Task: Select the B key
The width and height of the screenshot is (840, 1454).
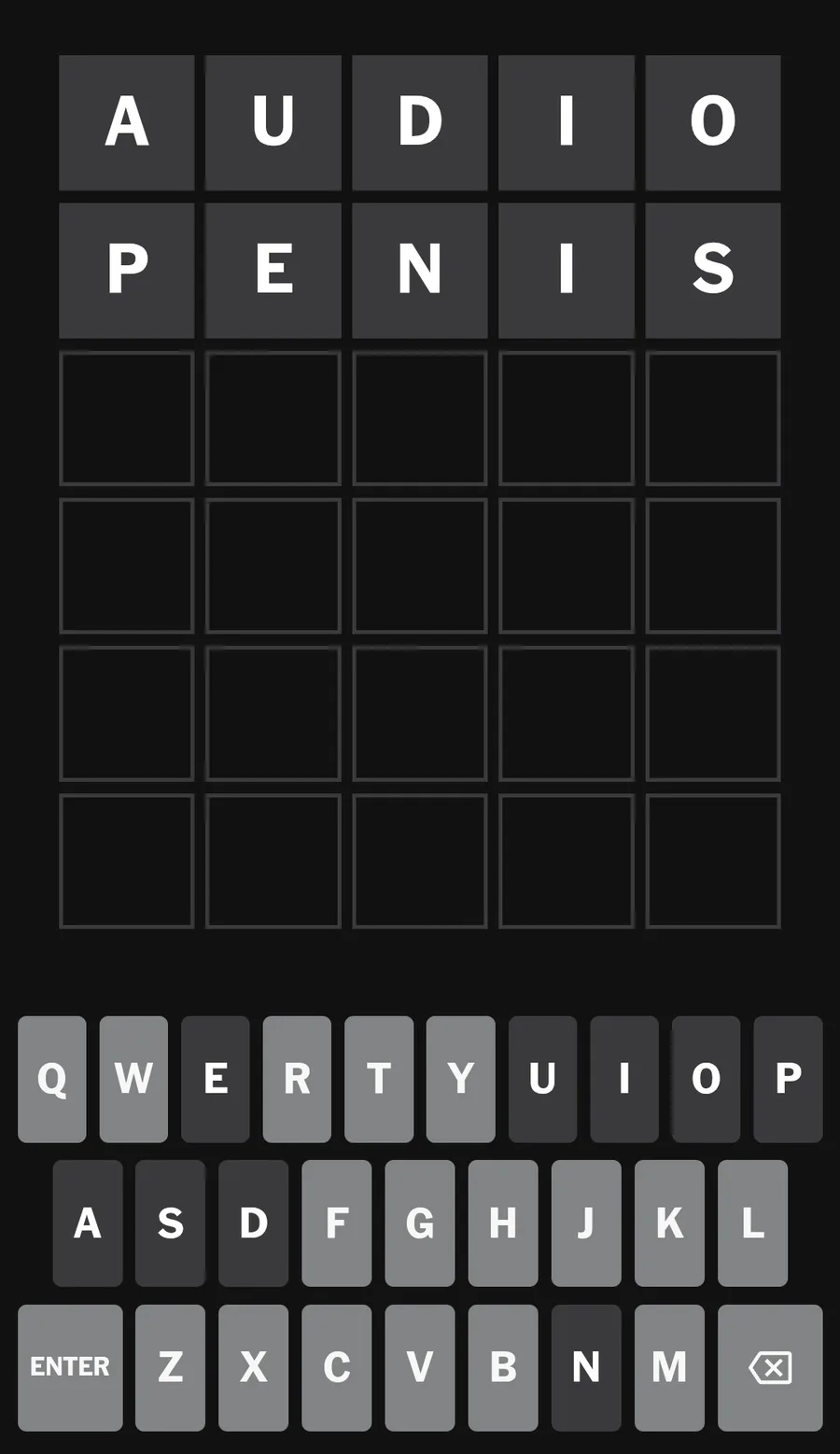Action: pos(503,1367)
